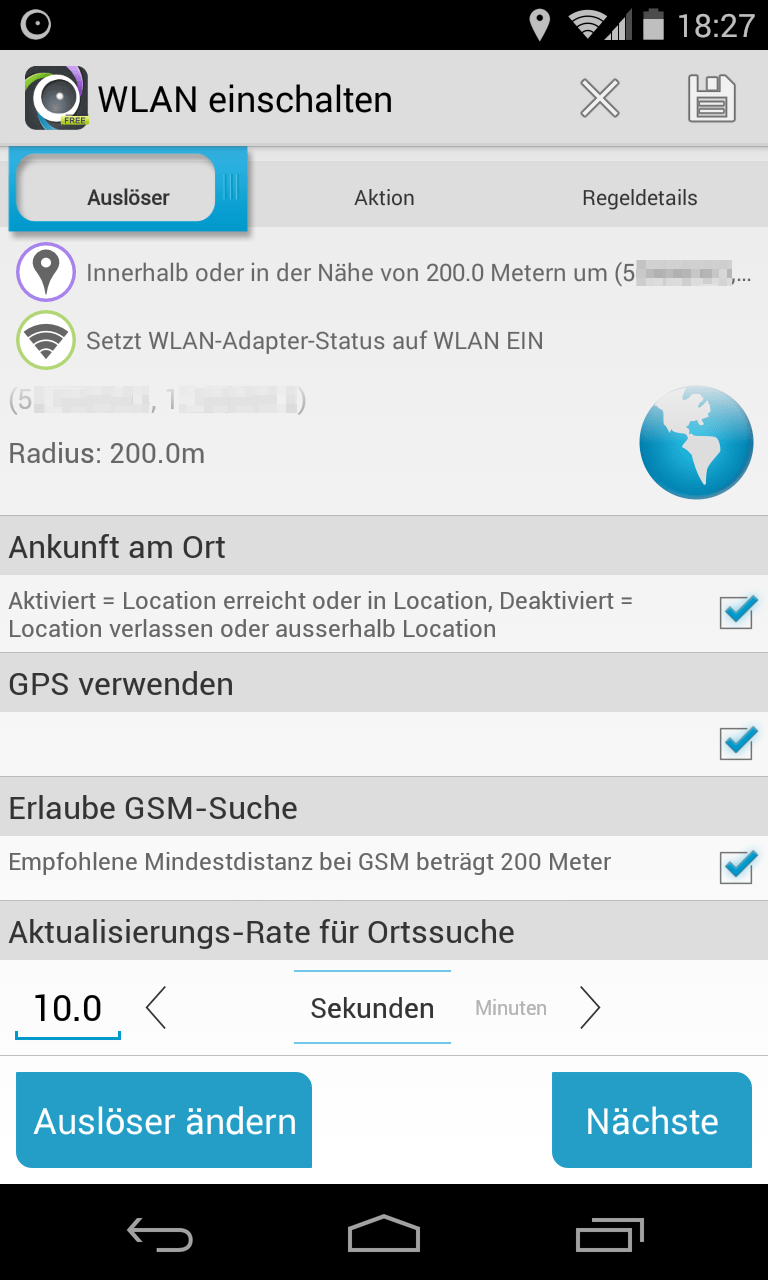Uncheck the Ankunft am Ort checkbox

[x=737, y=612]
